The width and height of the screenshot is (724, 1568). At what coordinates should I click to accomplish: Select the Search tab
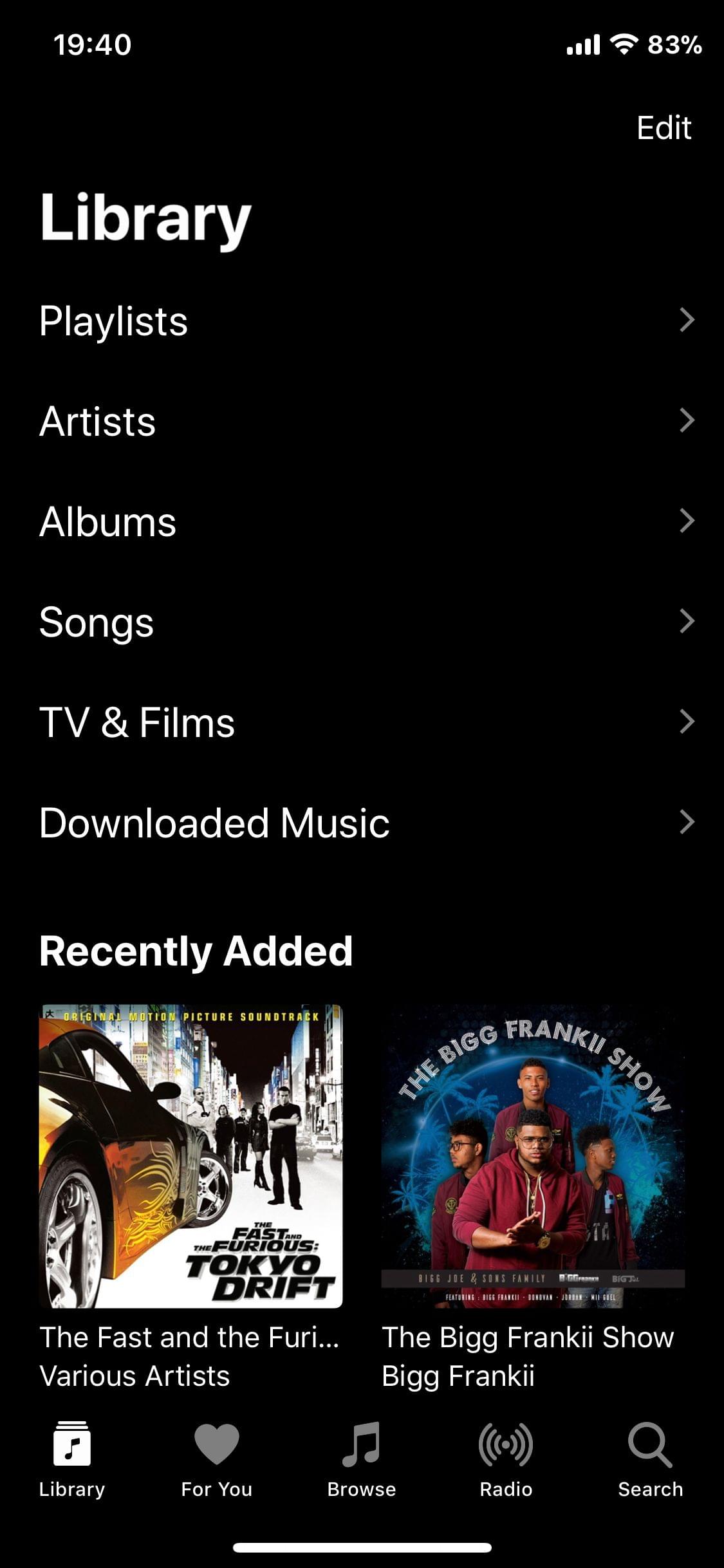coord(650,1459)
